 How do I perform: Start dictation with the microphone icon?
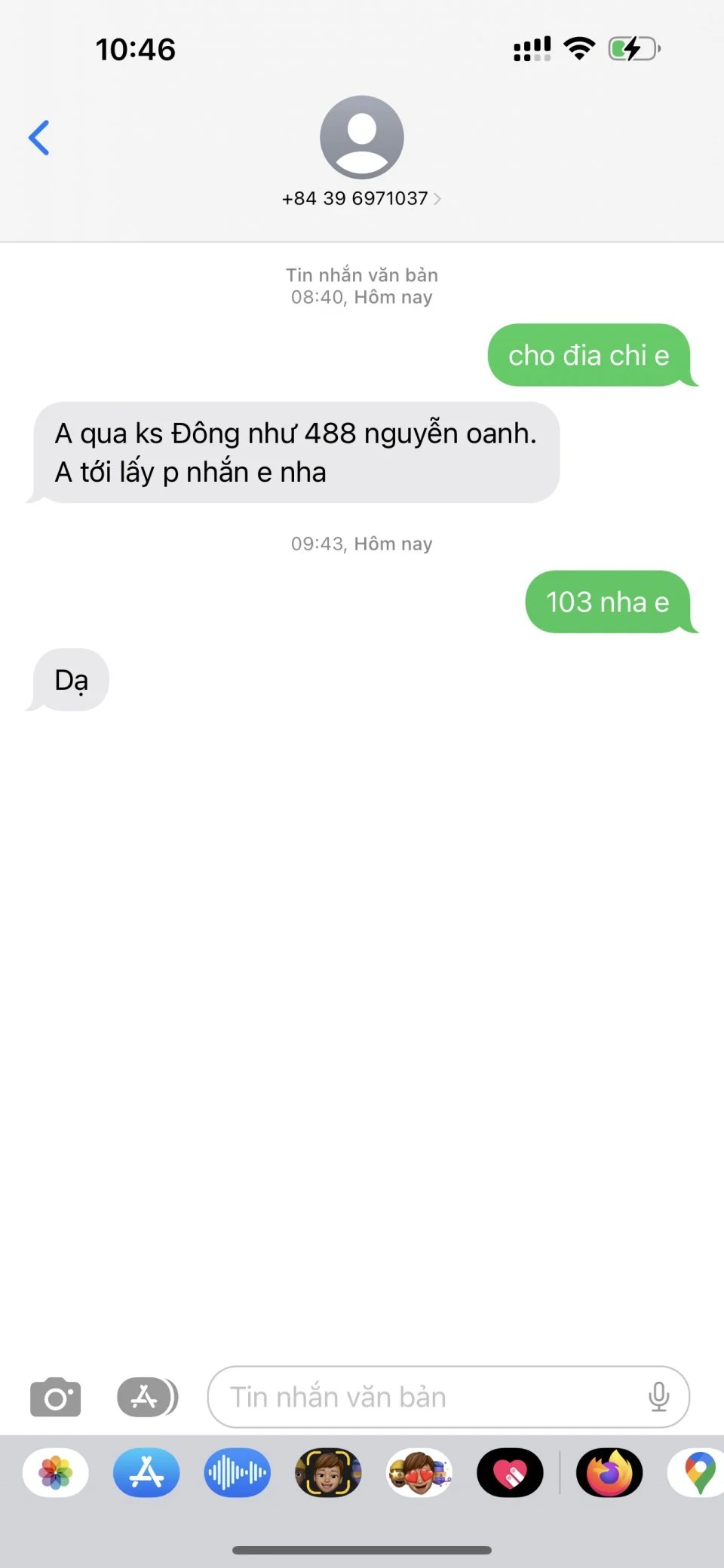point(658,1397)
